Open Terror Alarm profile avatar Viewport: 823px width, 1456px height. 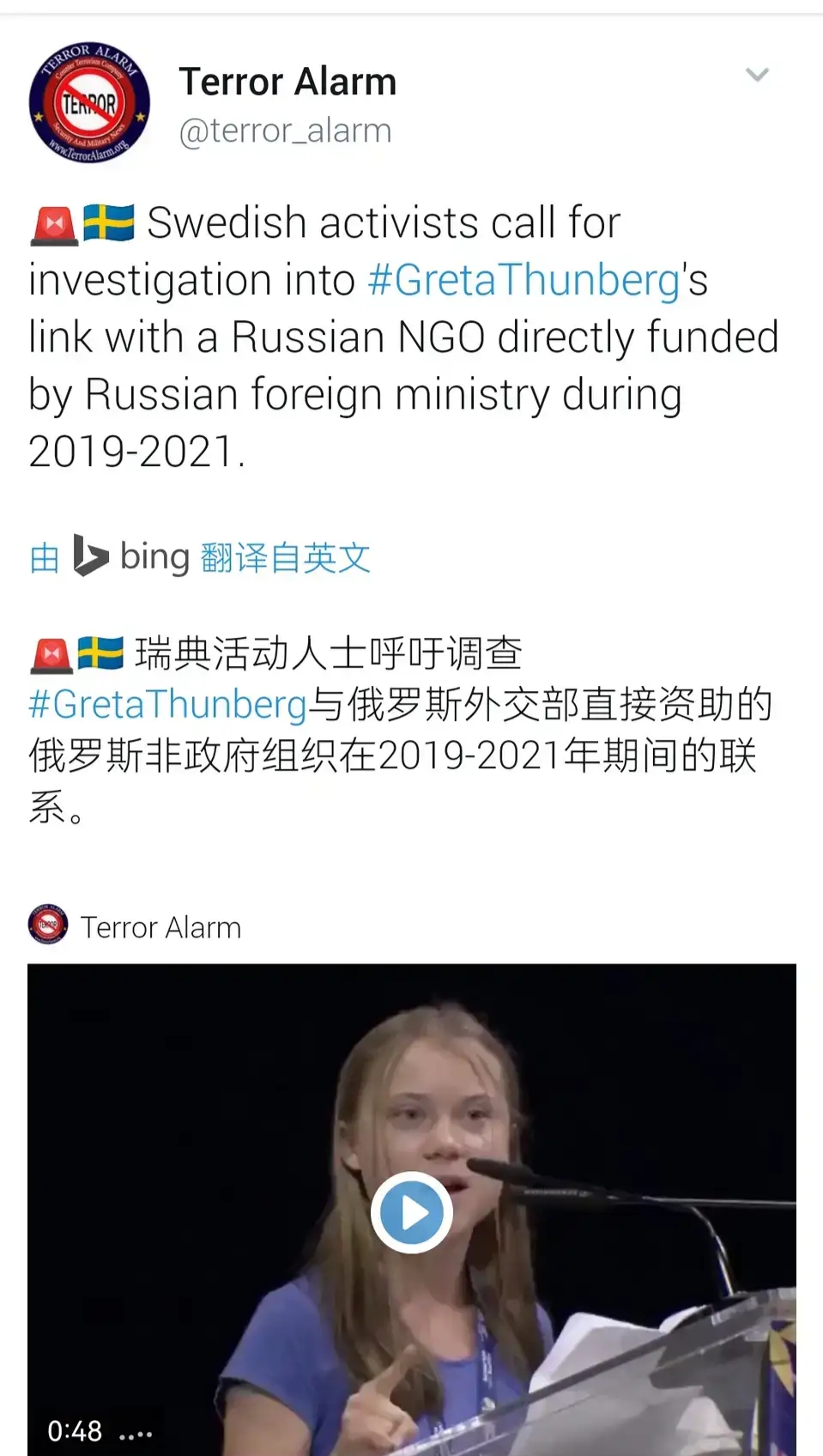coord(89,102)
